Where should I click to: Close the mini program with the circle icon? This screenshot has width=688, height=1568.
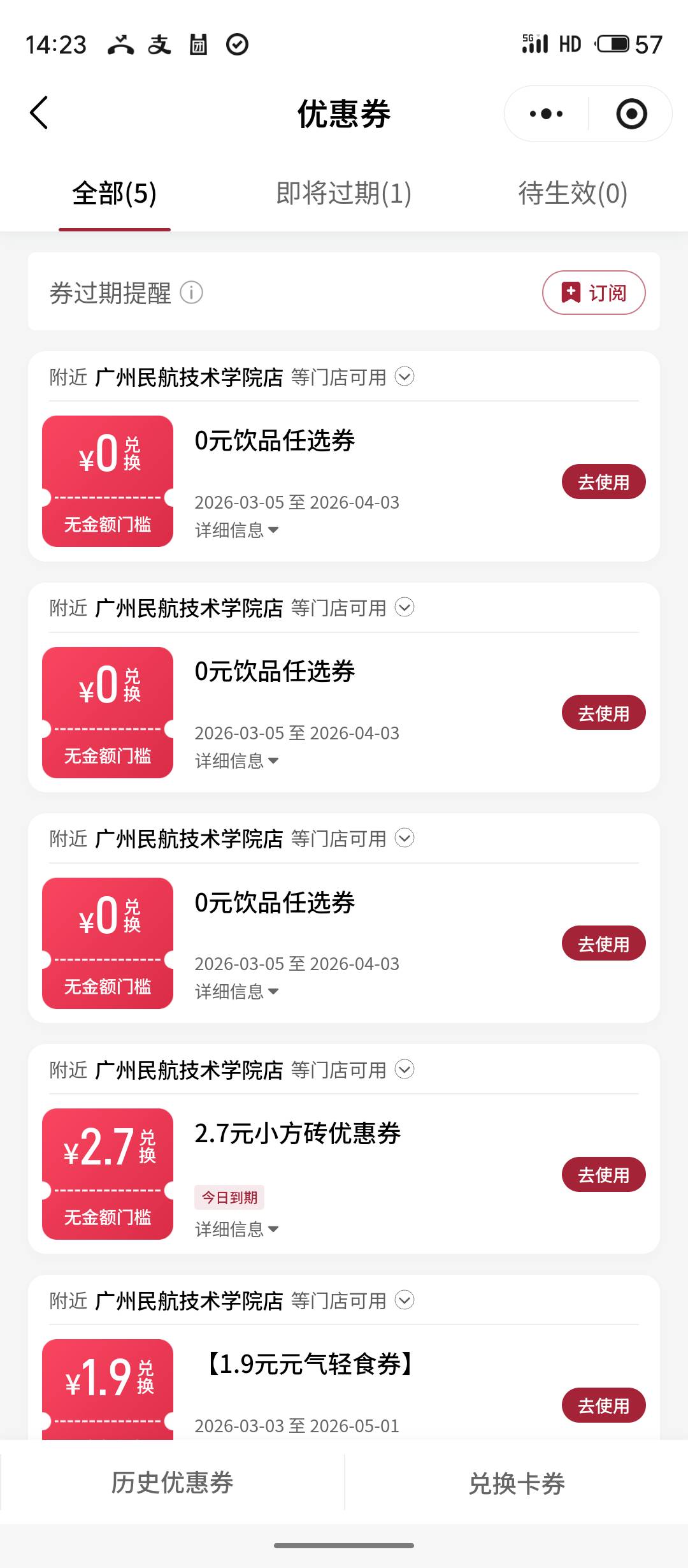(x=631, y=114)
